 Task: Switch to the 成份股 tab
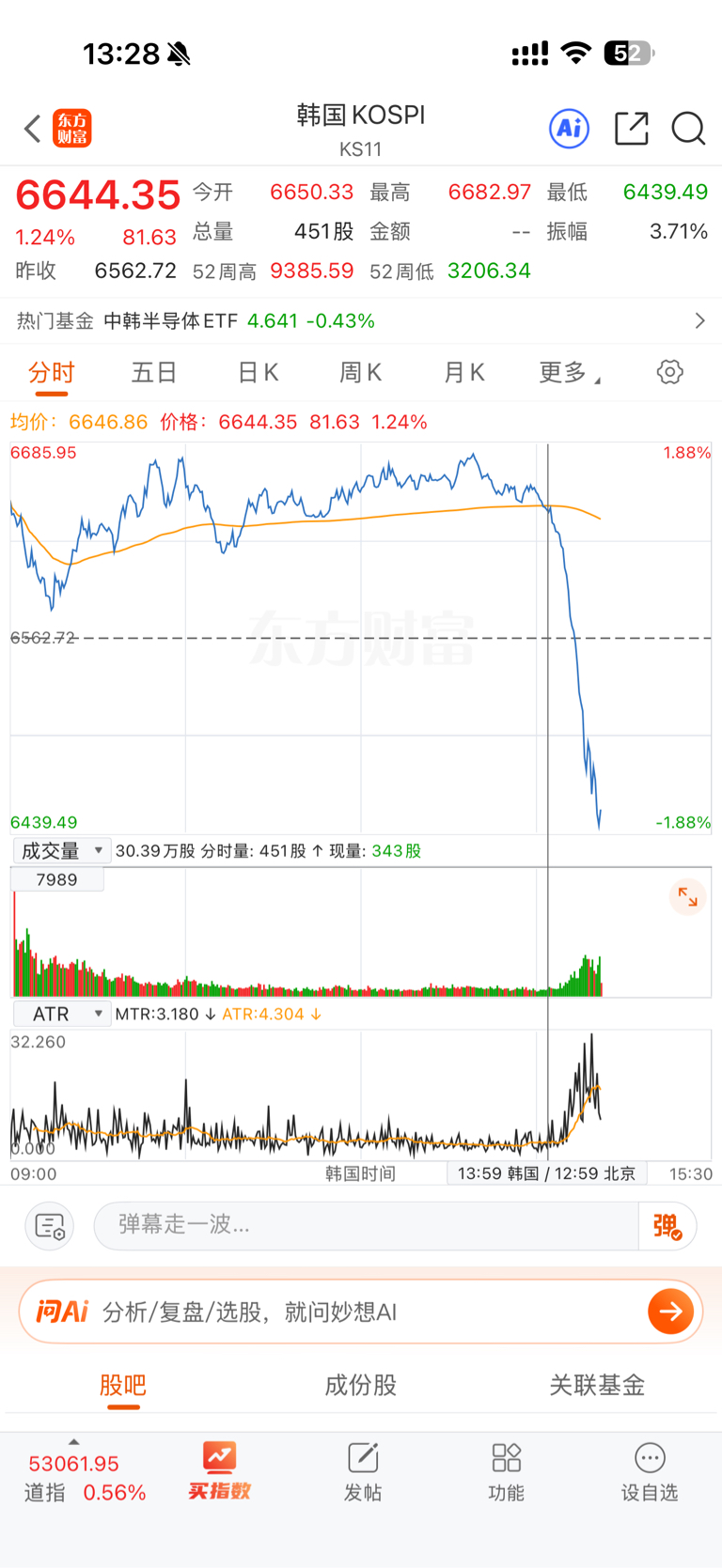360,1385
